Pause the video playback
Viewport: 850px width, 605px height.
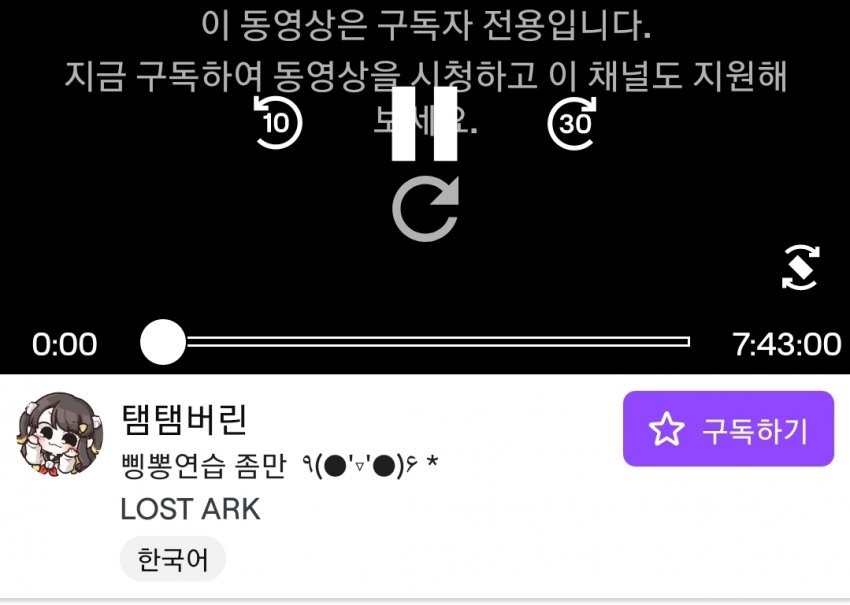pos(425,123)
